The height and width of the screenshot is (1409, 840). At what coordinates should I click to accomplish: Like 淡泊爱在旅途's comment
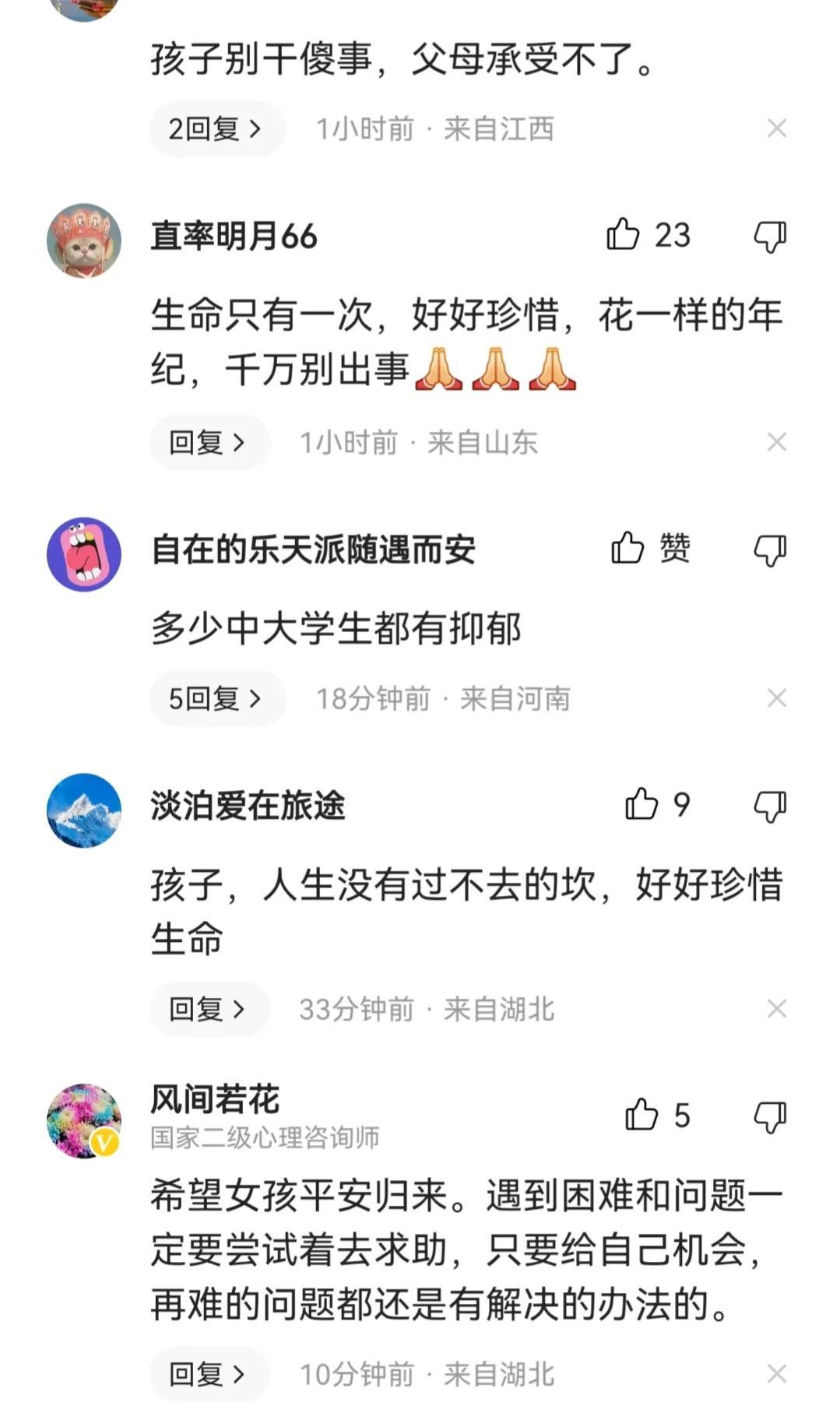(641, 804)
